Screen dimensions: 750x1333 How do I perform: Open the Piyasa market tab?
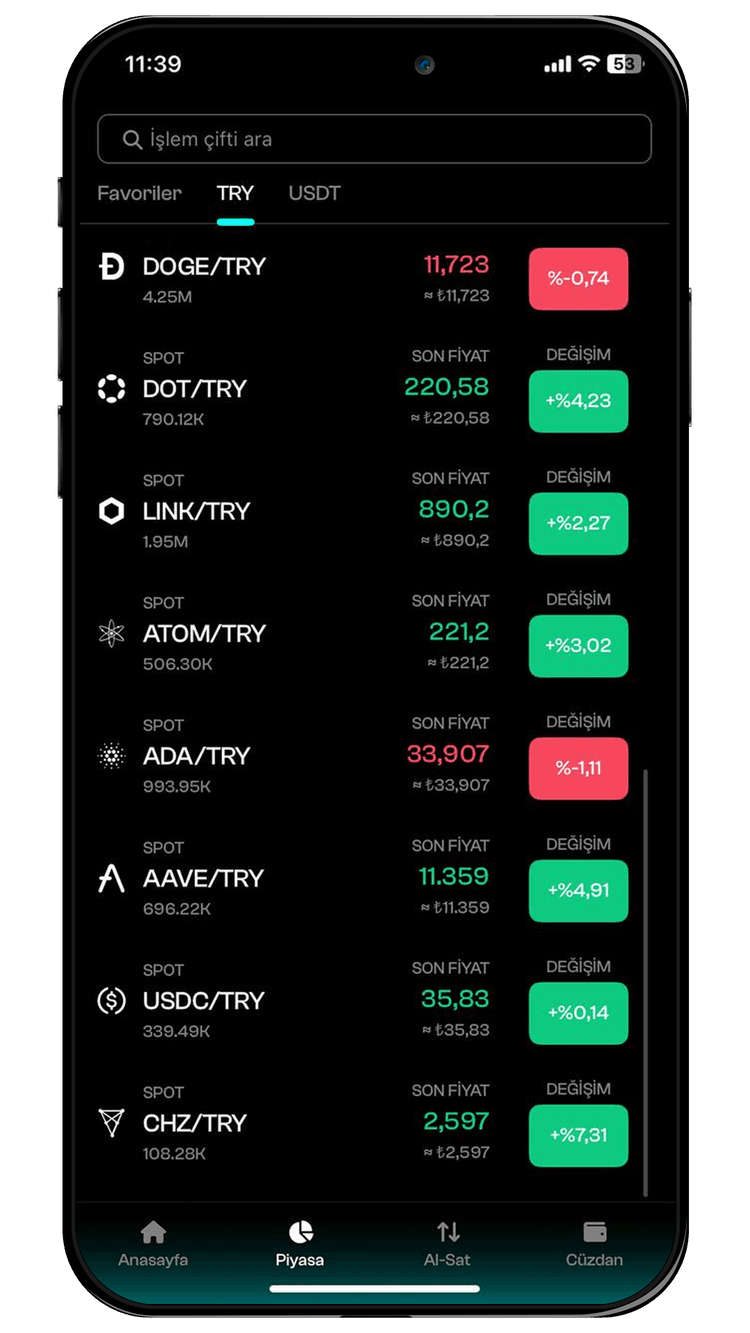[300, 1243]
